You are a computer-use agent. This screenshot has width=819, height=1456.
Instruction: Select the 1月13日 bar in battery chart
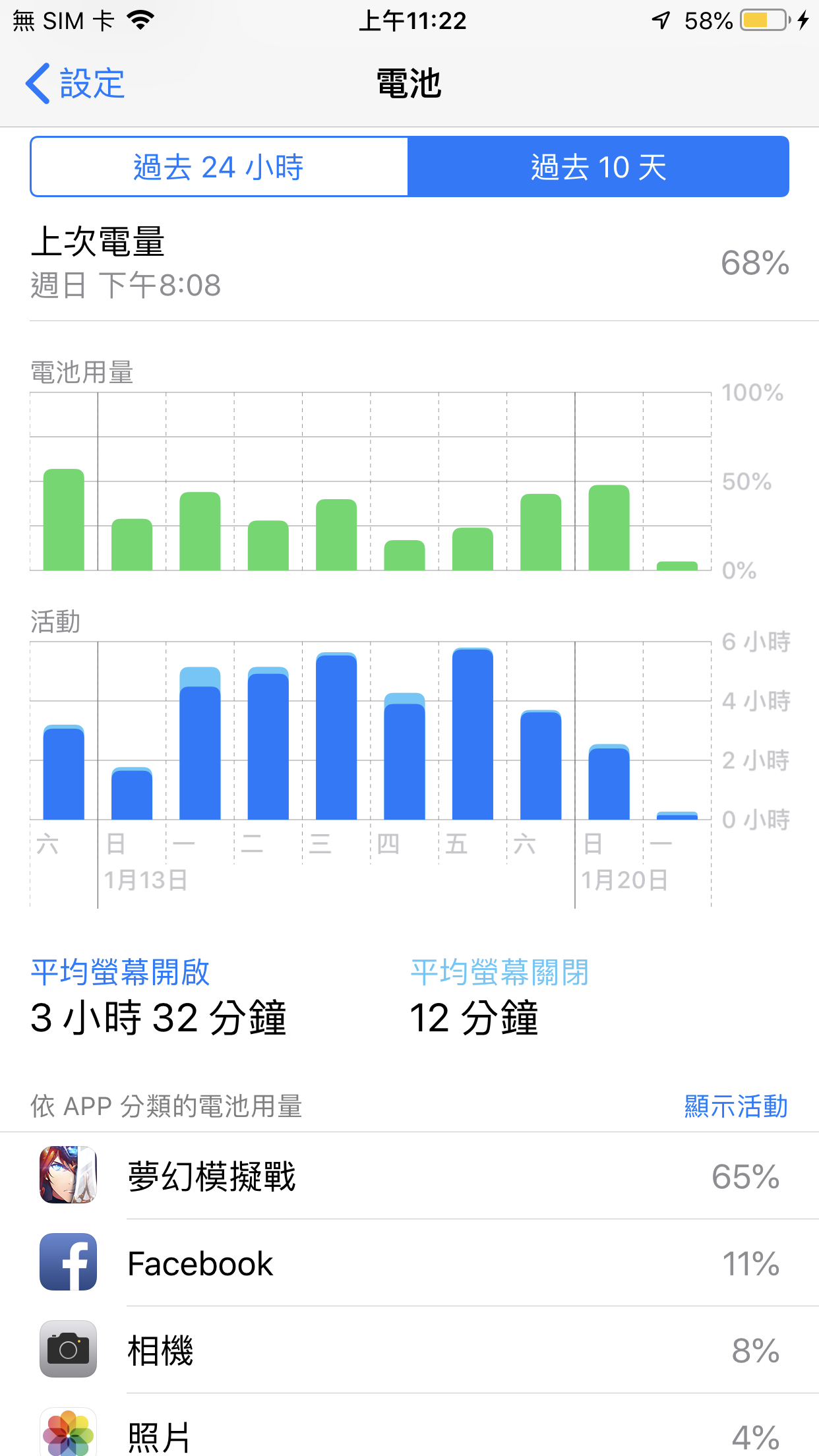[x=132, y=545]
